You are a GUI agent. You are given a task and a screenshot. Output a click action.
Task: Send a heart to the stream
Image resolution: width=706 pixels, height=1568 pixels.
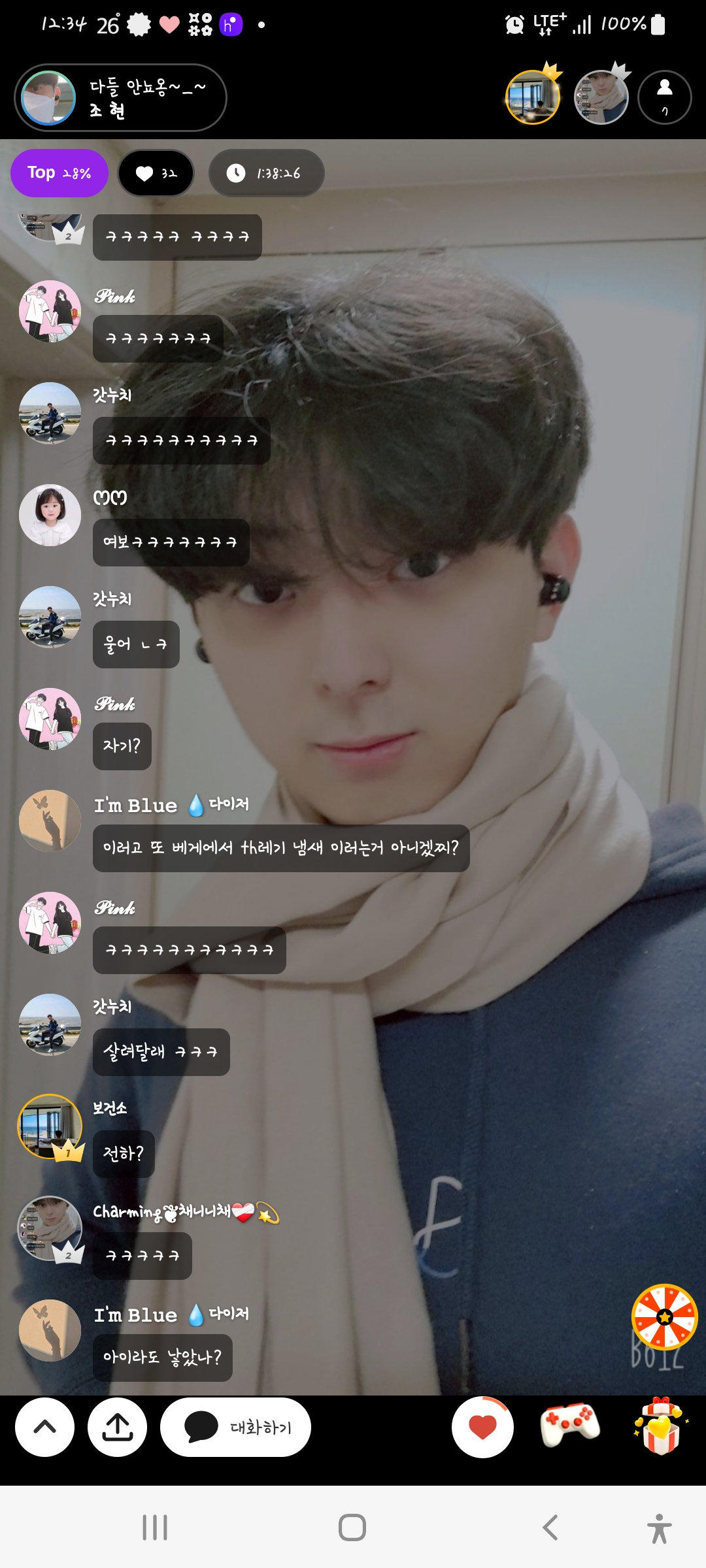(482, 1427)
